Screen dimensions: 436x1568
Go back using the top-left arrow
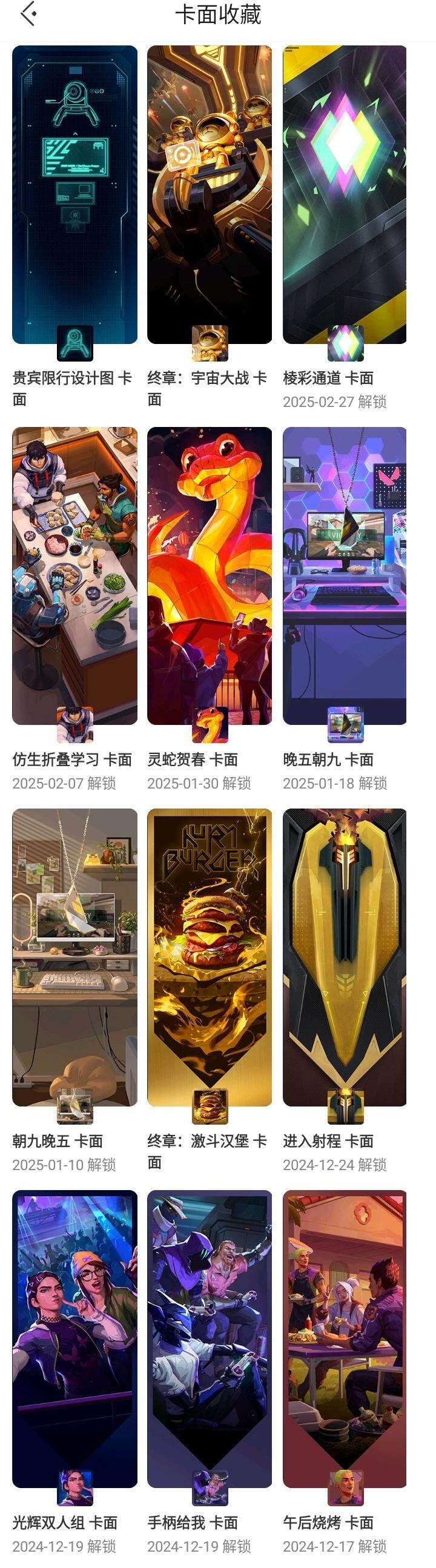point(28,15)
